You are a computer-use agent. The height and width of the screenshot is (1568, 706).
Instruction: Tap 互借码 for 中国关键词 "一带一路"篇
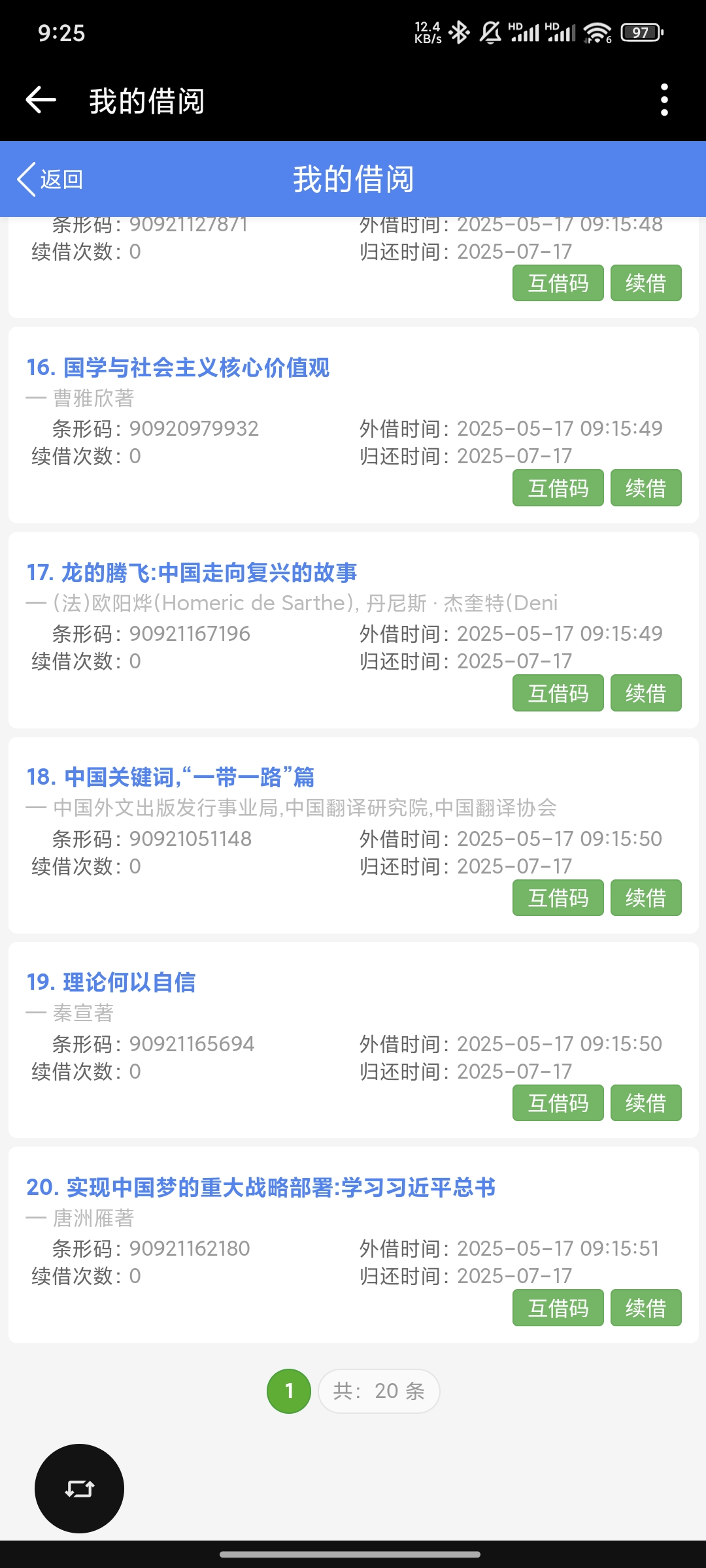(558, 898)
